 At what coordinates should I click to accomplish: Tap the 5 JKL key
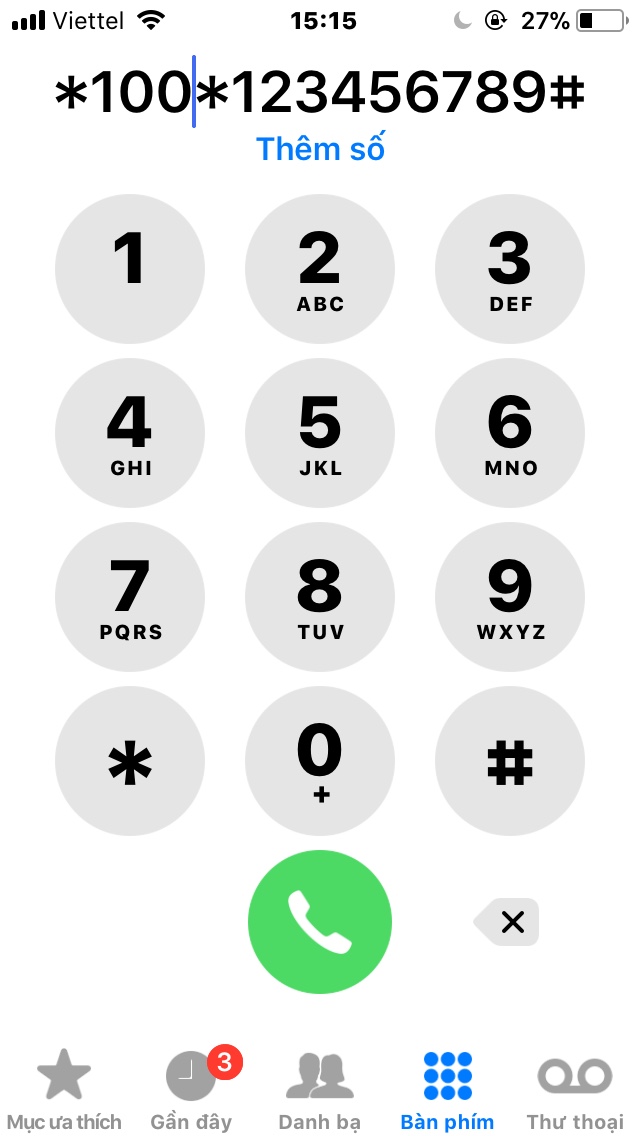(320, 433)
